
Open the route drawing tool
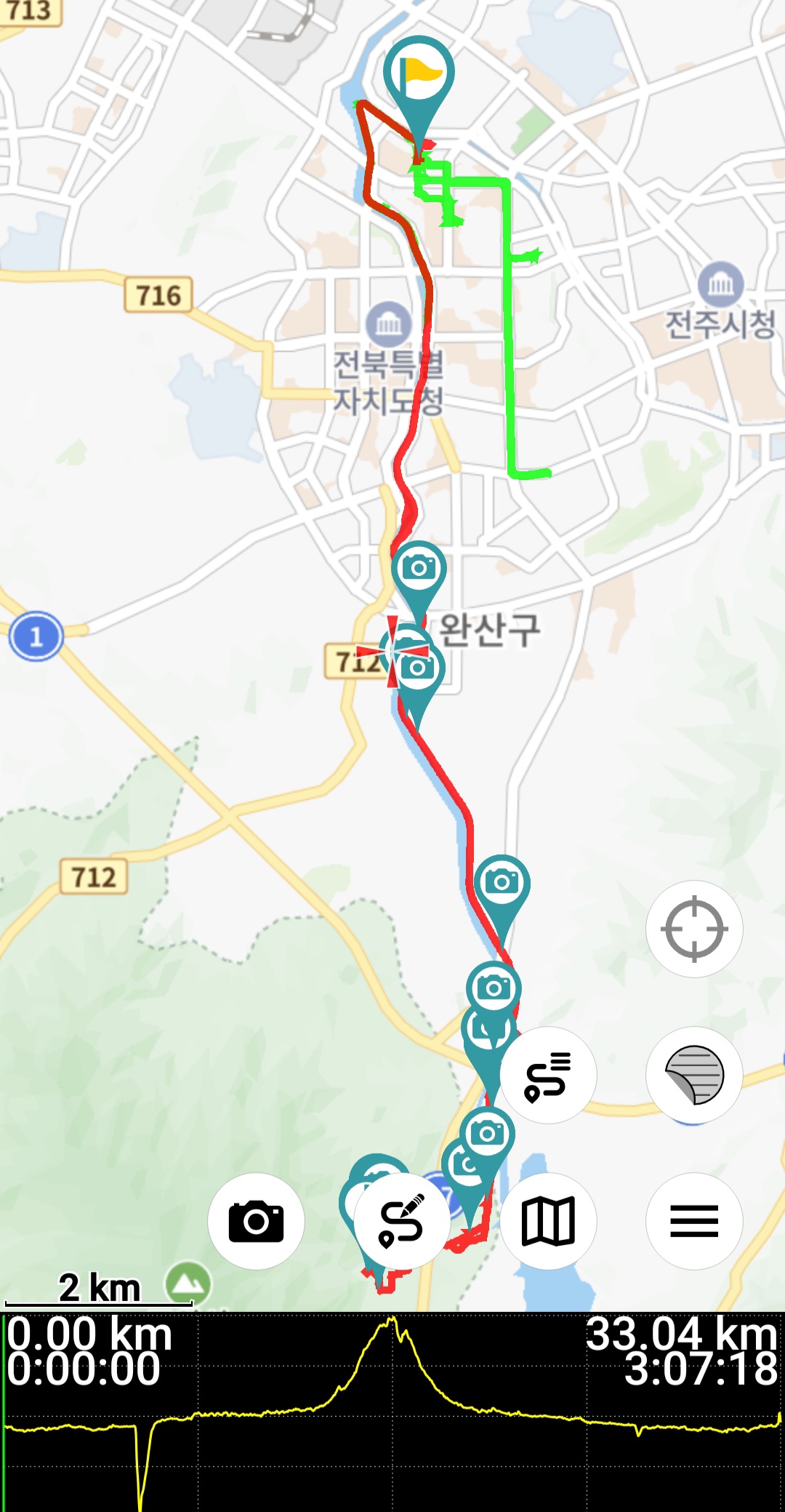(402, 1221)
